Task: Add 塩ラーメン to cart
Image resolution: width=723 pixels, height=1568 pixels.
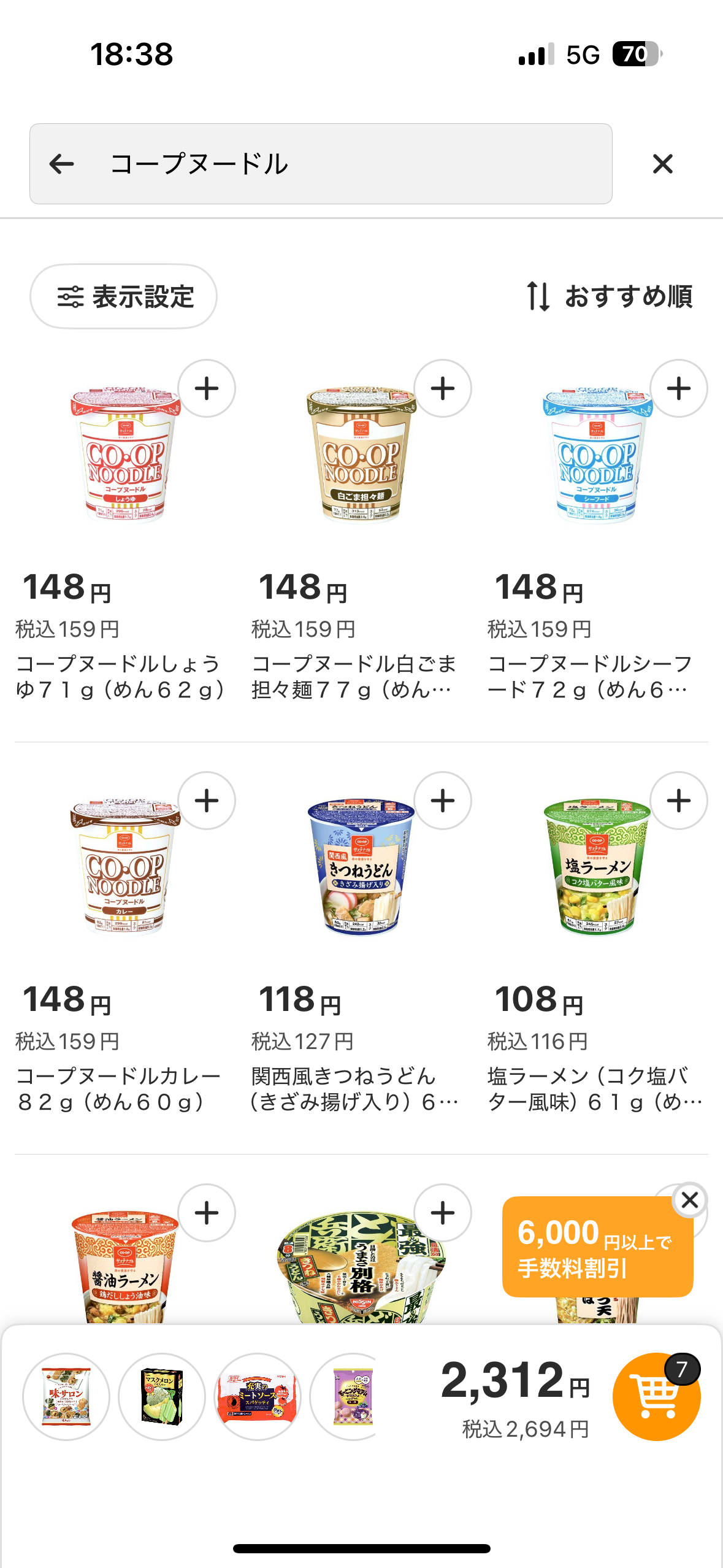Action: [679, 801]
